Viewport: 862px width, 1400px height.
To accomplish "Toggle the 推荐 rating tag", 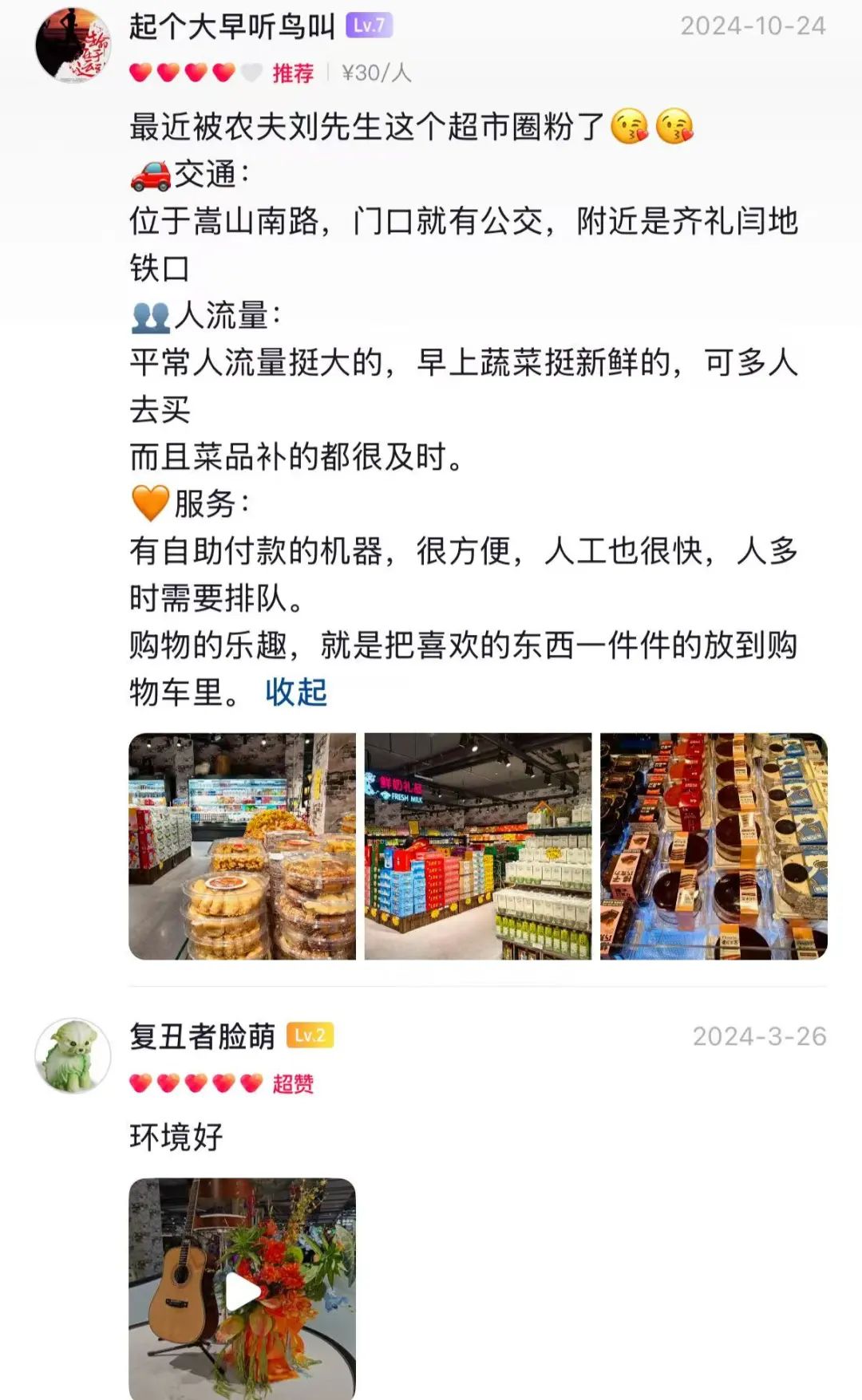I will (295, 73).
